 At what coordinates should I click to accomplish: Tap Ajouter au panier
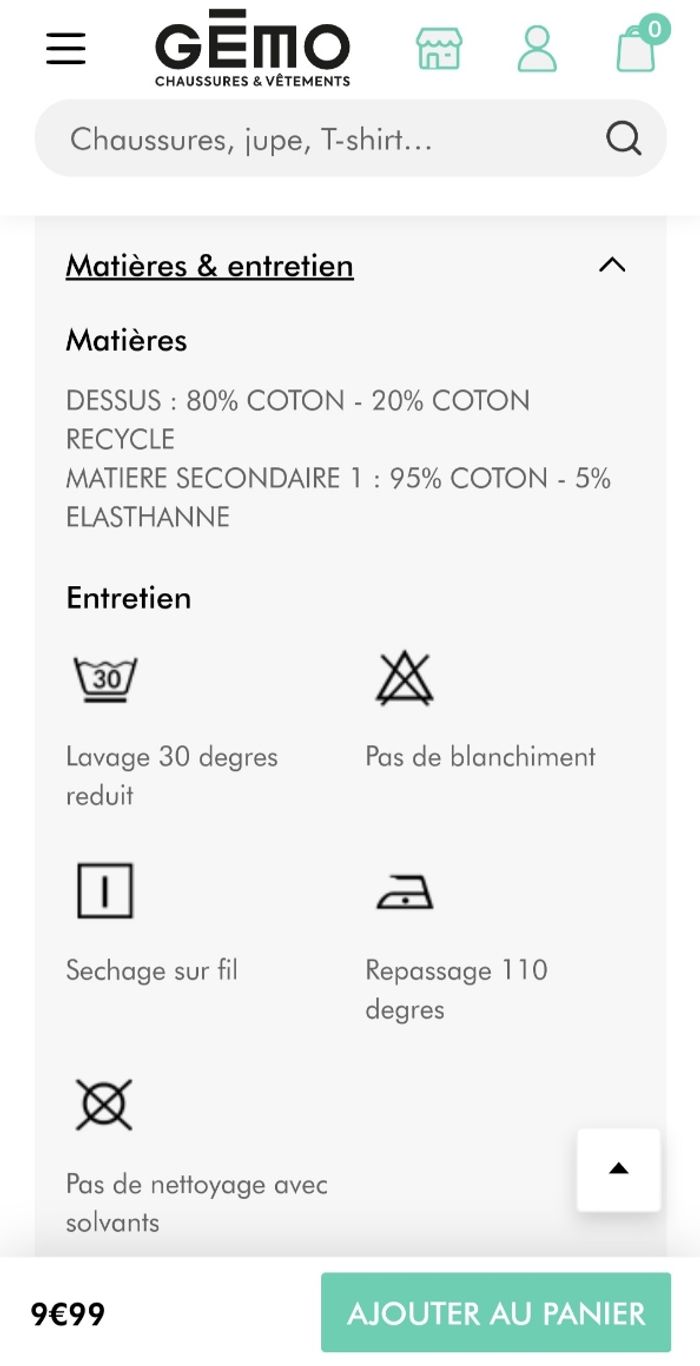click(x=496, y=1312)
